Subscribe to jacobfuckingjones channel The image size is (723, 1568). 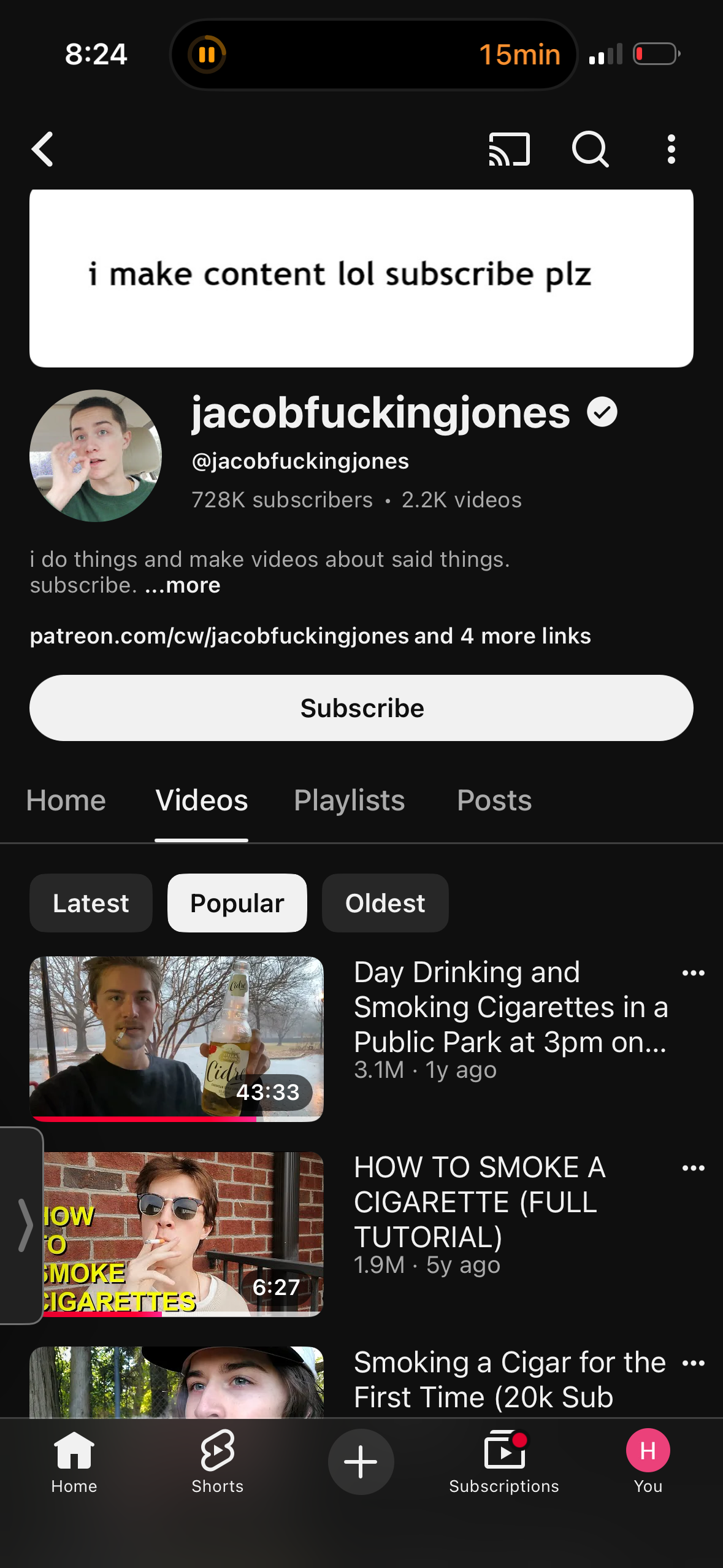361,708
